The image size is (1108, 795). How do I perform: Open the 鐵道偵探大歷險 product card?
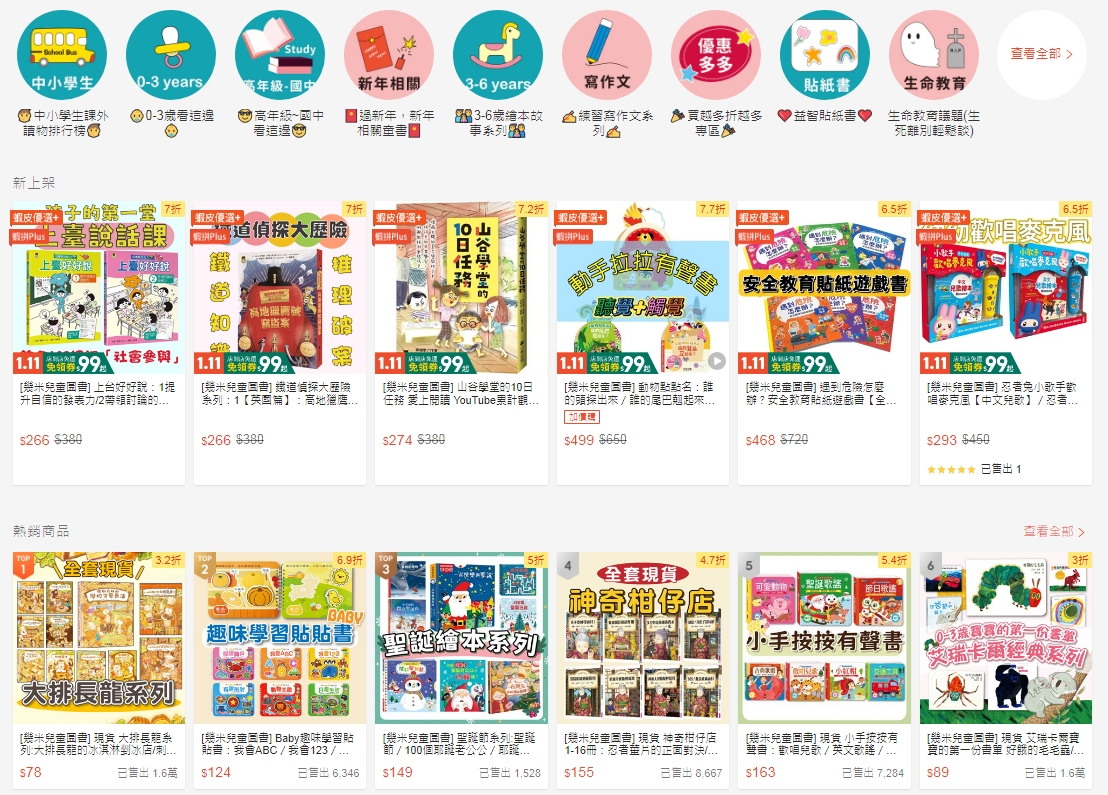click(280, 288)
